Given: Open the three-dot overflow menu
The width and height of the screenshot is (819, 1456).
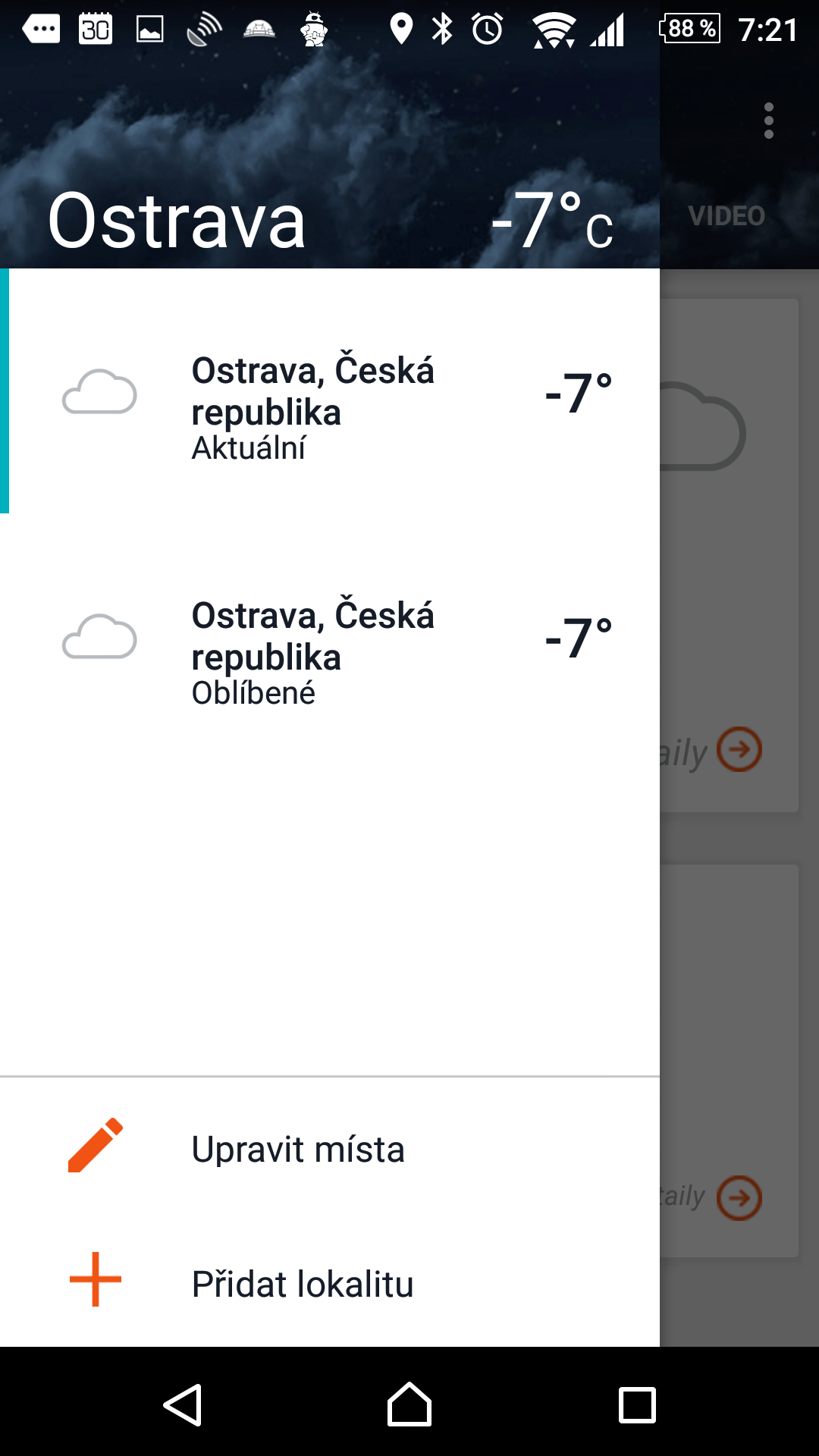Looking at the screenshot, I should coord(768,121).
